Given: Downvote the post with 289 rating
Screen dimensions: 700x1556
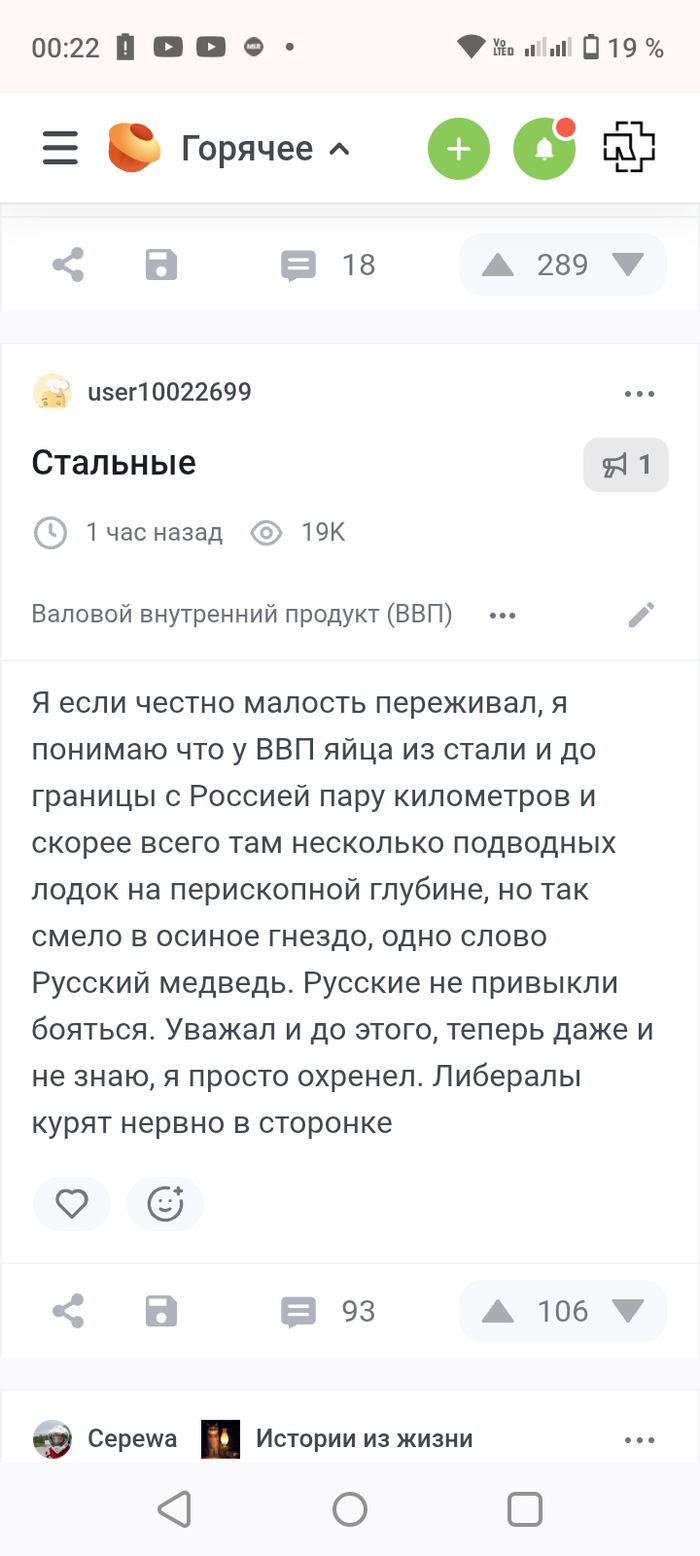Looking at the screenshot, I should pyautogui.click(x=628, y=265).
